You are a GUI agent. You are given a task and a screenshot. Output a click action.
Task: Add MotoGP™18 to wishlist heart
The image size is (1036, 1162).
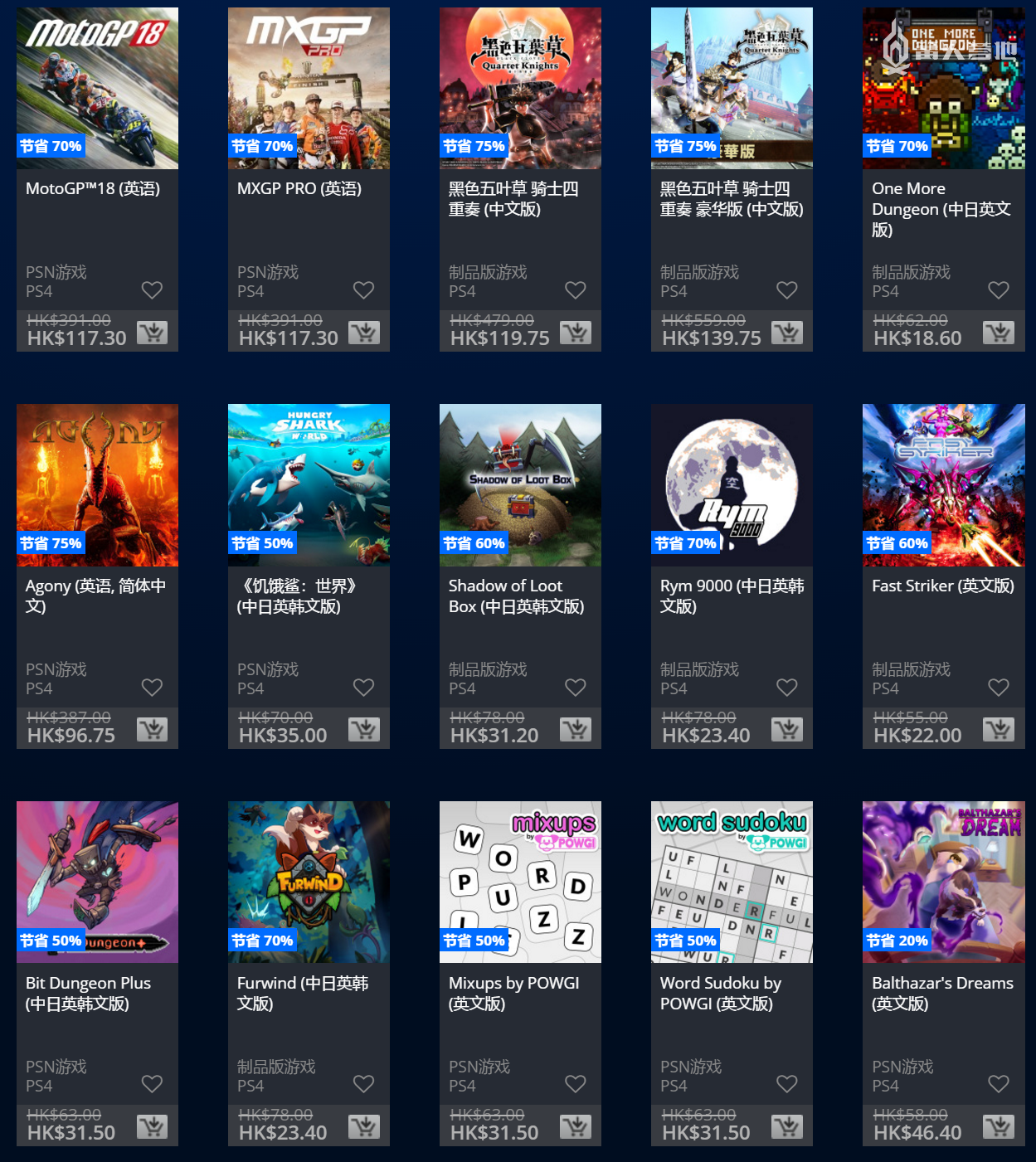coord(152,290)
